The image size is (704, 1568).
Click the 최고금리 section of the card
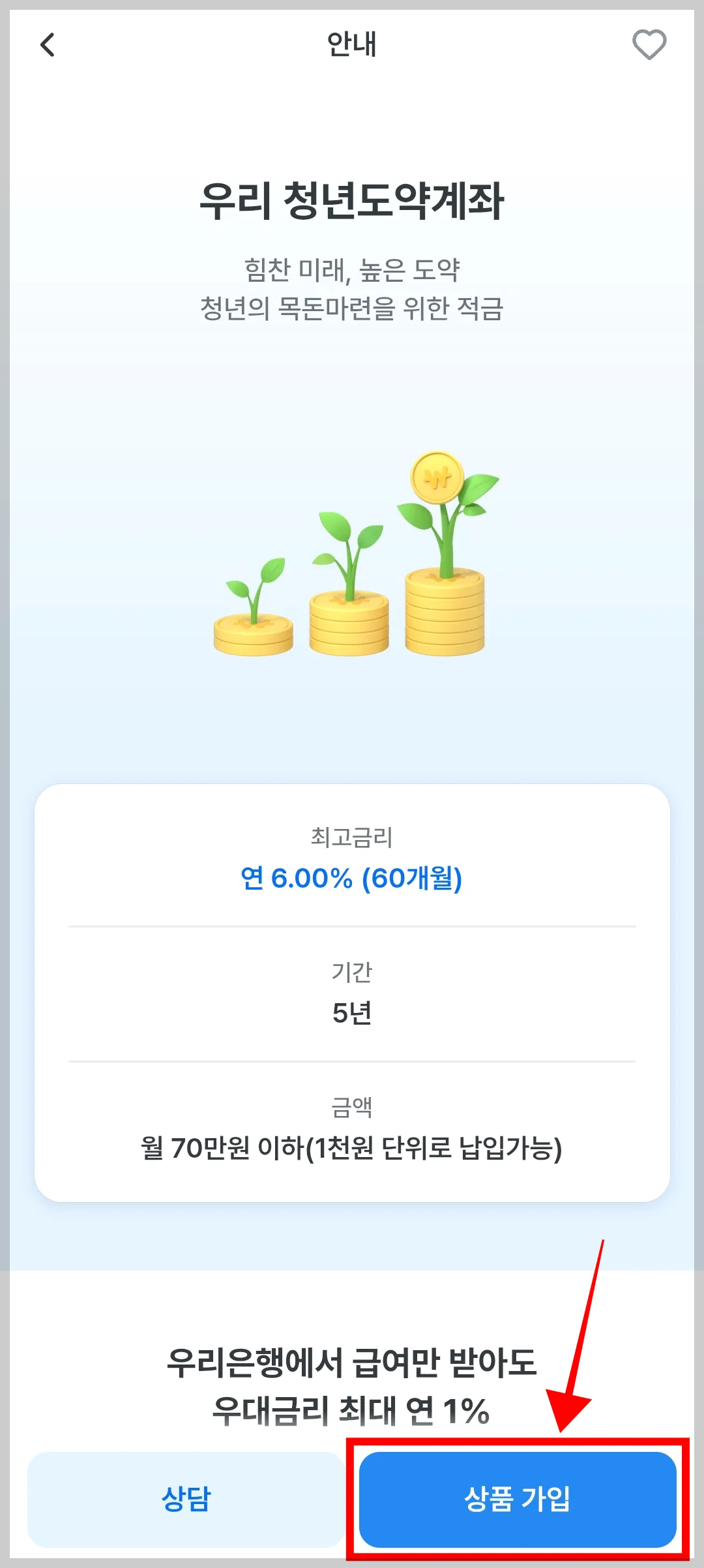pos(352,838)
